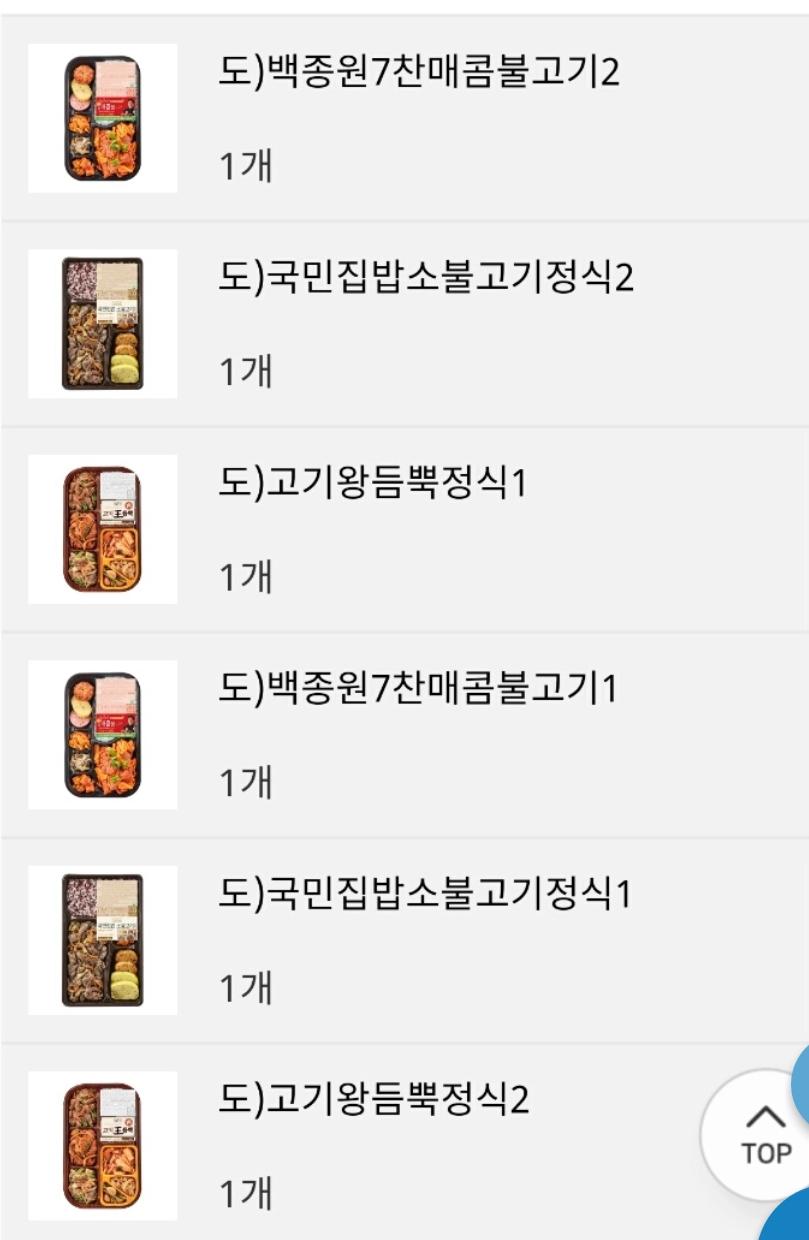The width and height of the screenshot is (809, 1240).
Task: Tap the 도)국민집밥소불고기정식1 row
Action: tap(426, 895)
